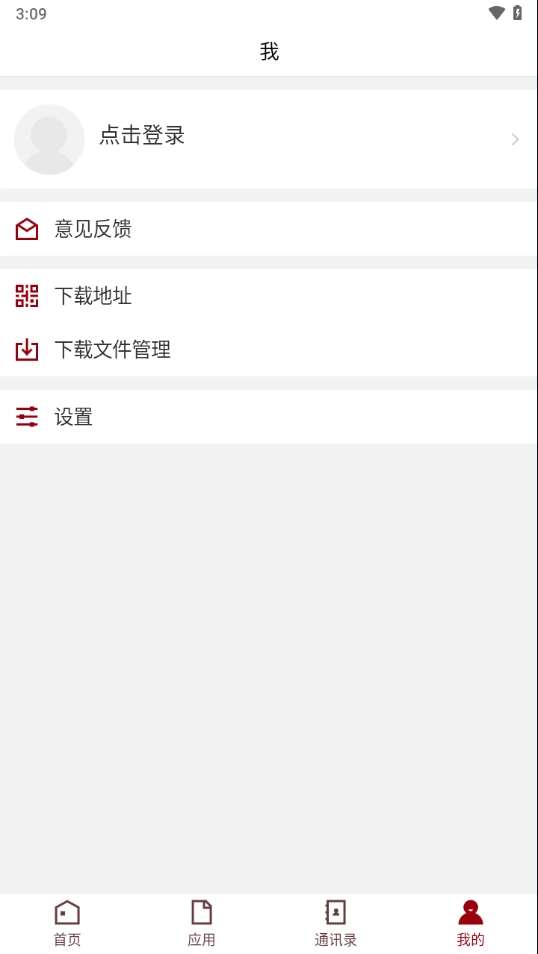
Task: Select the 我的 tab
Action: tap(470, 924)
